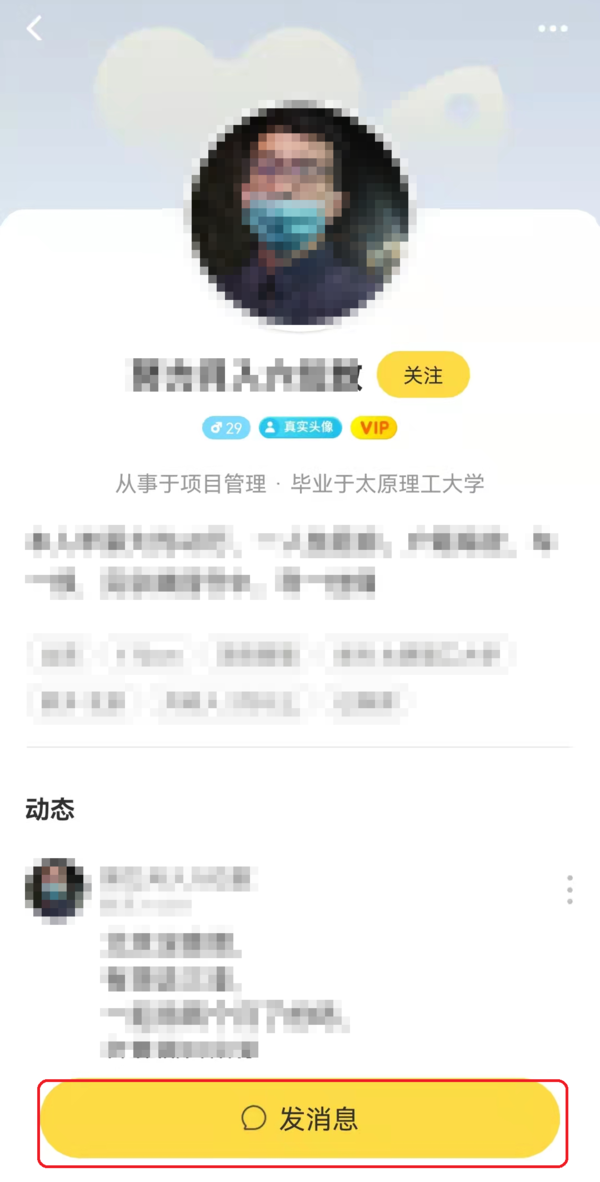Screen dimensions: 600x1182
Task: Tap the small avatar beside the post
Action: (x=57, y=888)
